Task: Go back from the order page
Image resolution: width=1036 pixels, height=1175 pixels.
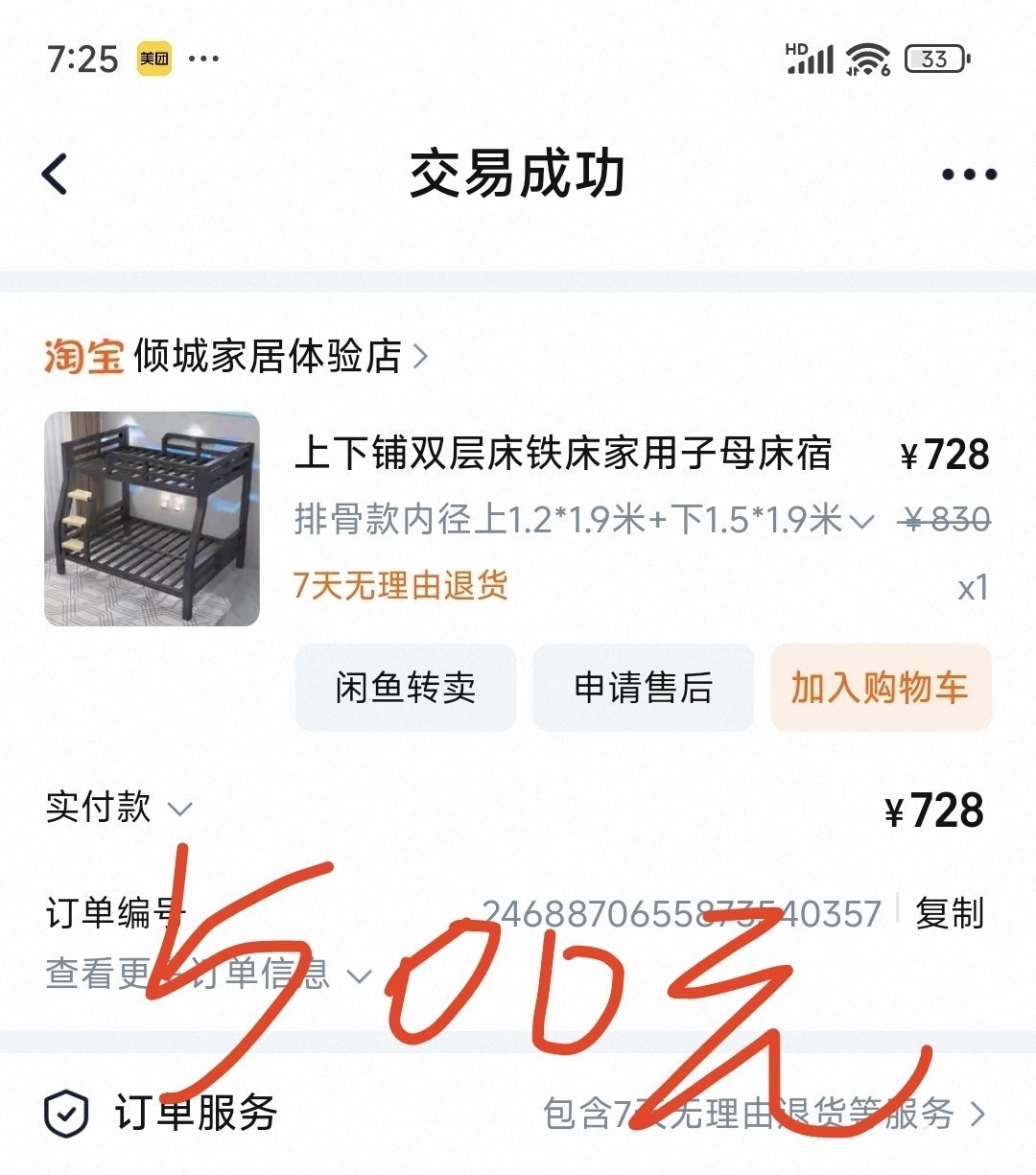Action: pos(56,175)
